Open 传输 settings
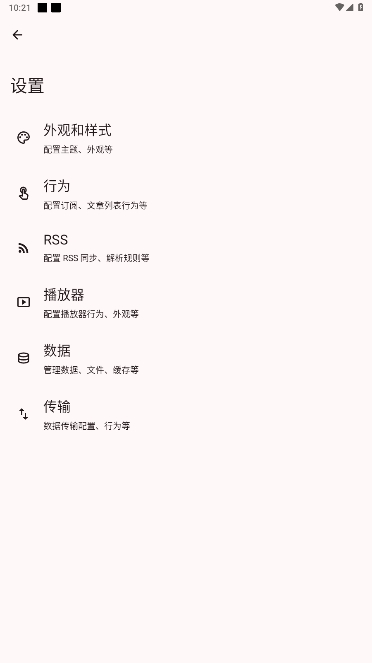Image resolution: width=372 pixels, height=663 pixels. pos(186,414)
